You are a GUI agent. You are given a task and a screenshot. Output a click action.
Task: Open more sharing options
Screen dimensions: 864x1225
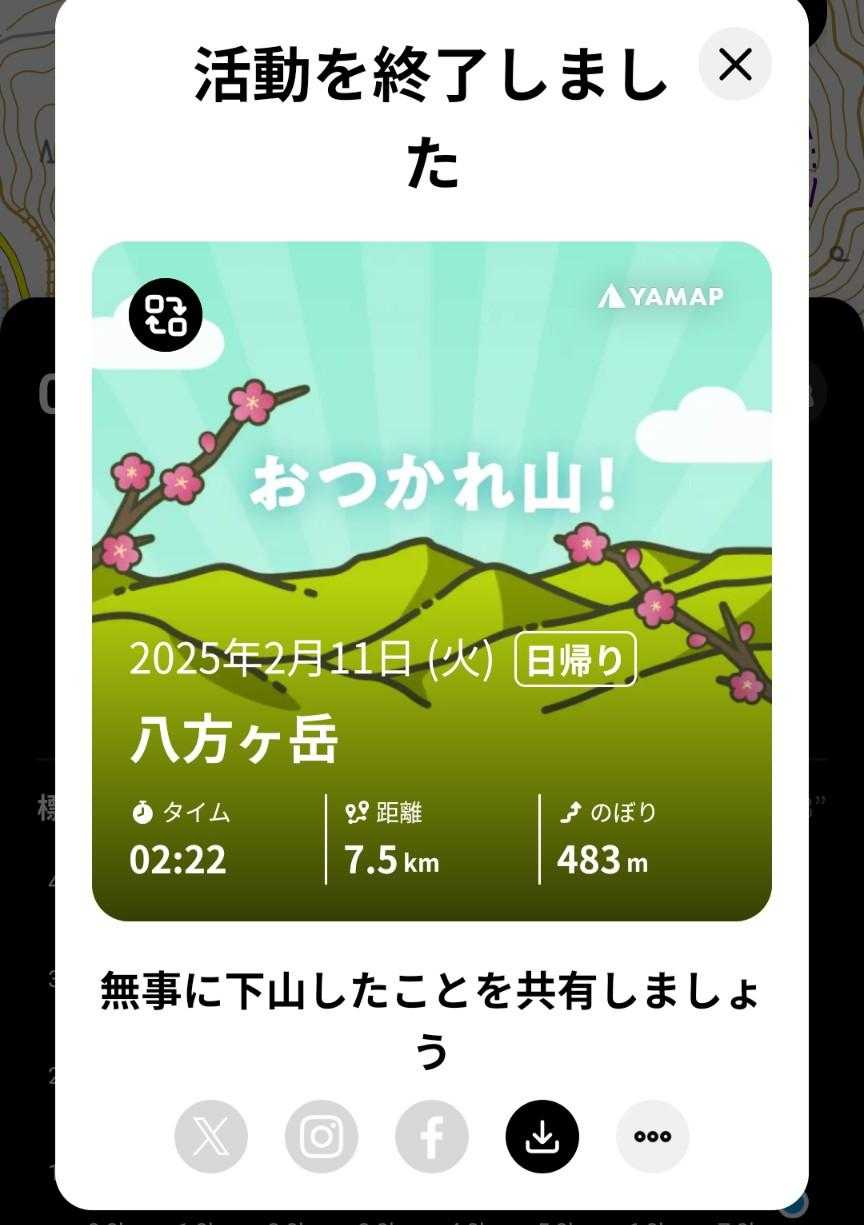pos(652,1136)
